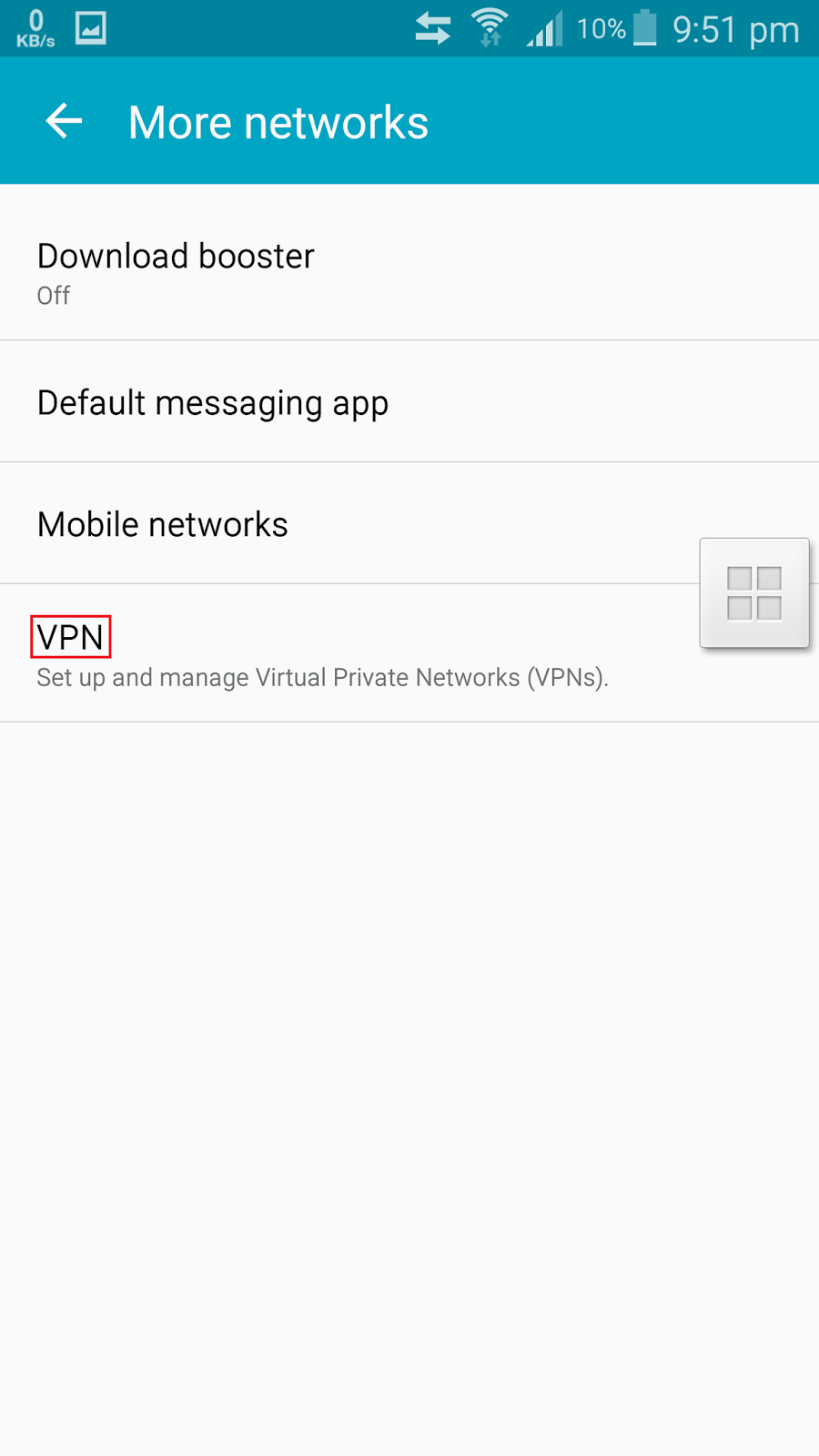Open VPN setup and management
Screen dimensions: 819x1456
pos(409,653)
